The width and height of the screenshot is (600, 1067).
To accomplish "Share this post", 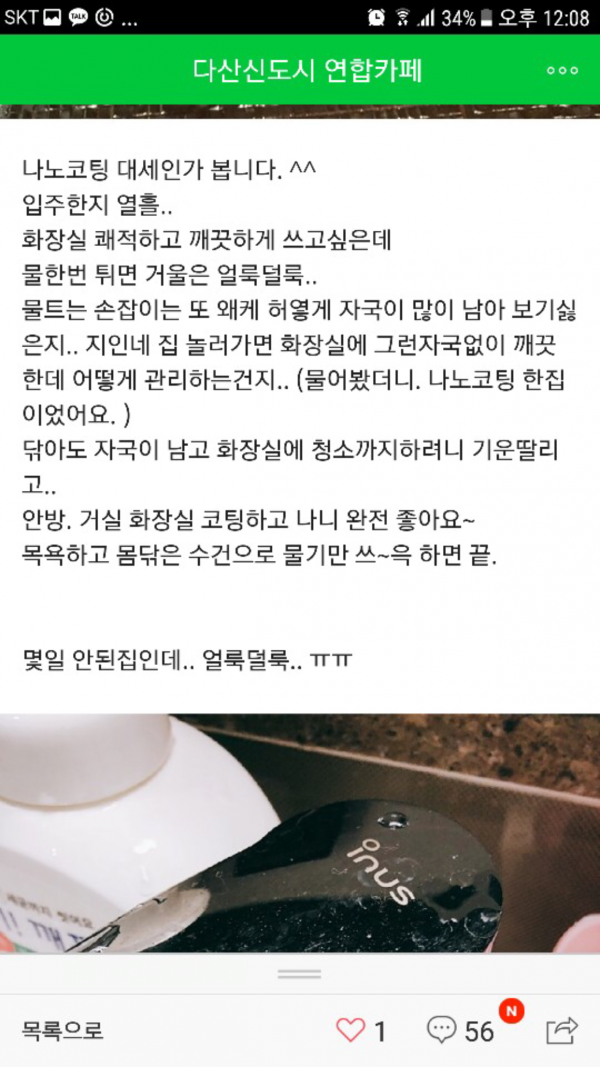I will [x=562, y=1030].
